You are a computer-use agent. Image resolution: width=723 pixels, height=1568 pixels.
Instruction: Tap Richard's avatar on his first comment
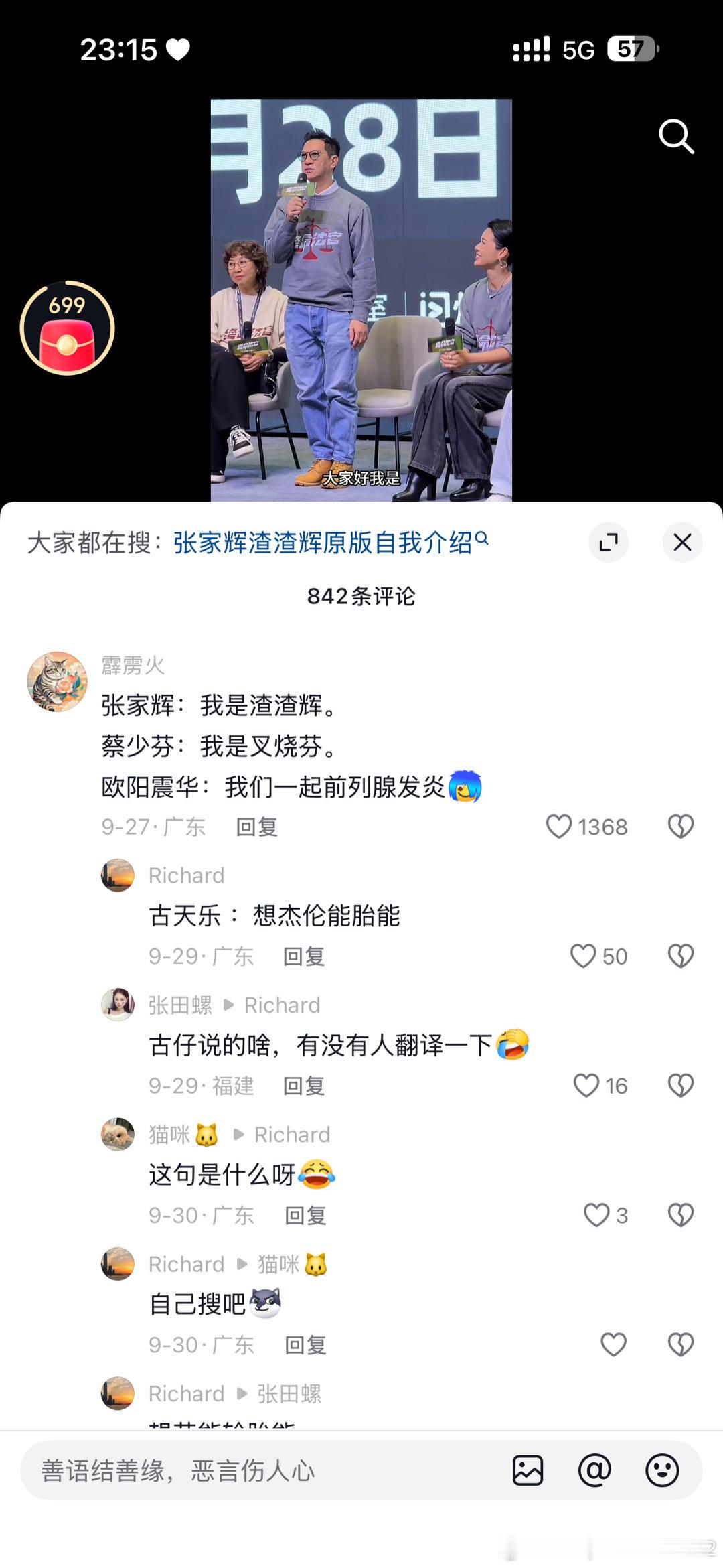pos(117,875)
